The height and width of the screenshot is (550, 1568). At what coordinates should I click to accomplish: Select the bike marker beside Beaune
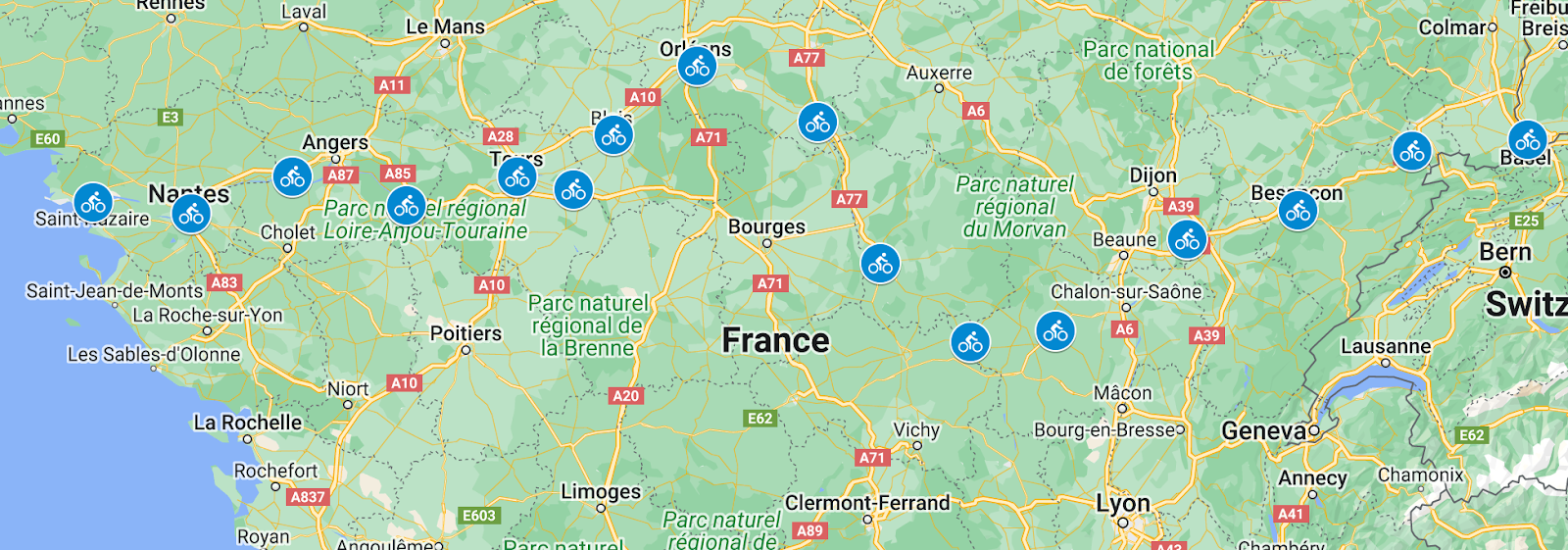point(1187,239)
